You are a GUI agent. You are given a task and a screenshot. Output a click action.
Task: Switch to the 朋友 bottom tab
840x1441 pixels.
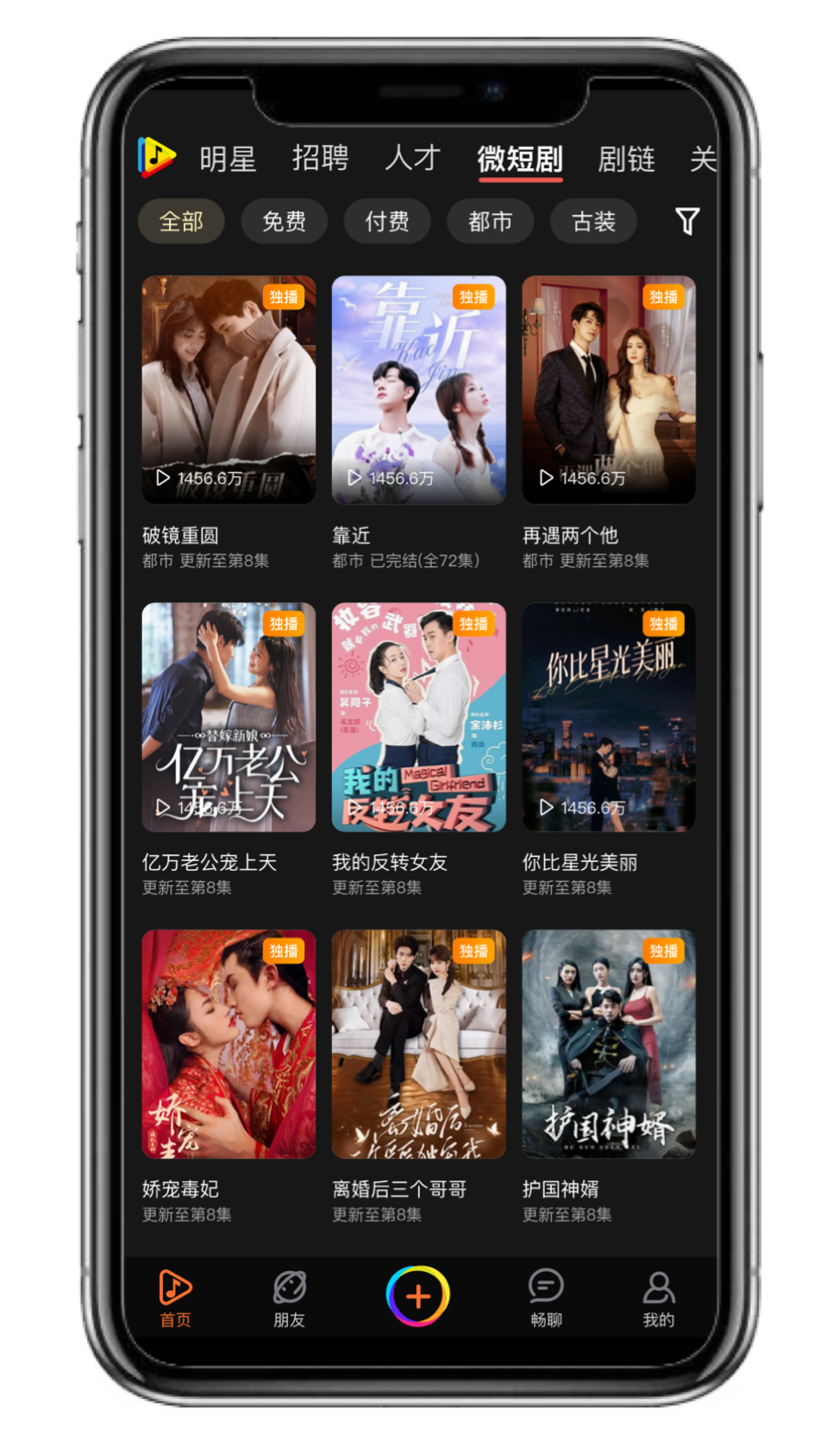click(x=289, y=1298)
